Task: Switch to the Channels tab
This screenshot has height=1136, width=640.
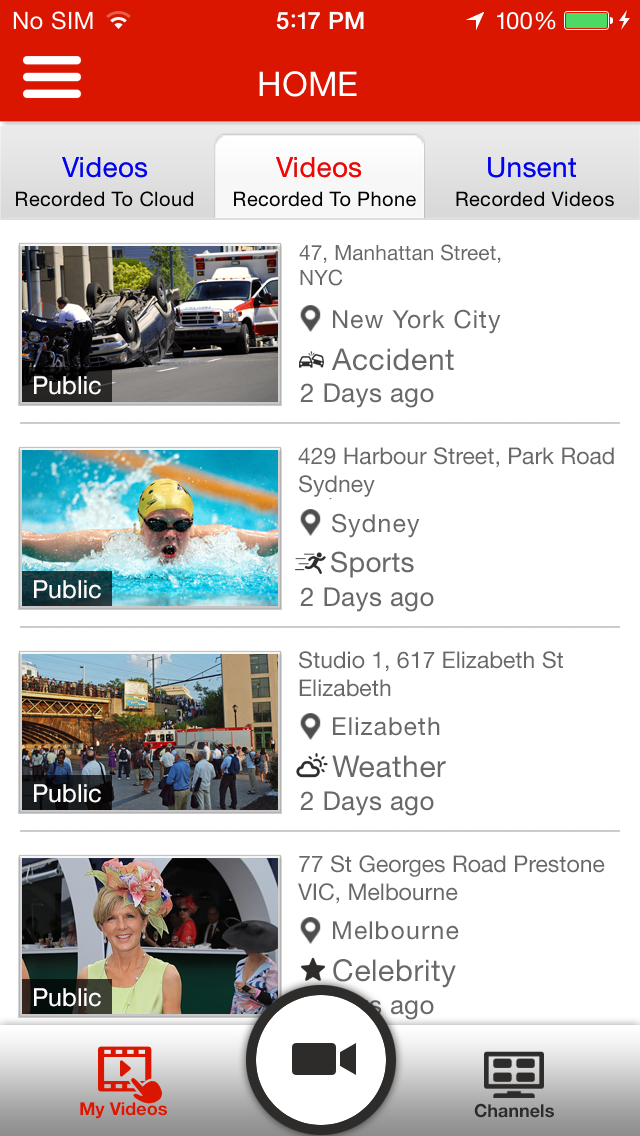Action: [514, 1084]
